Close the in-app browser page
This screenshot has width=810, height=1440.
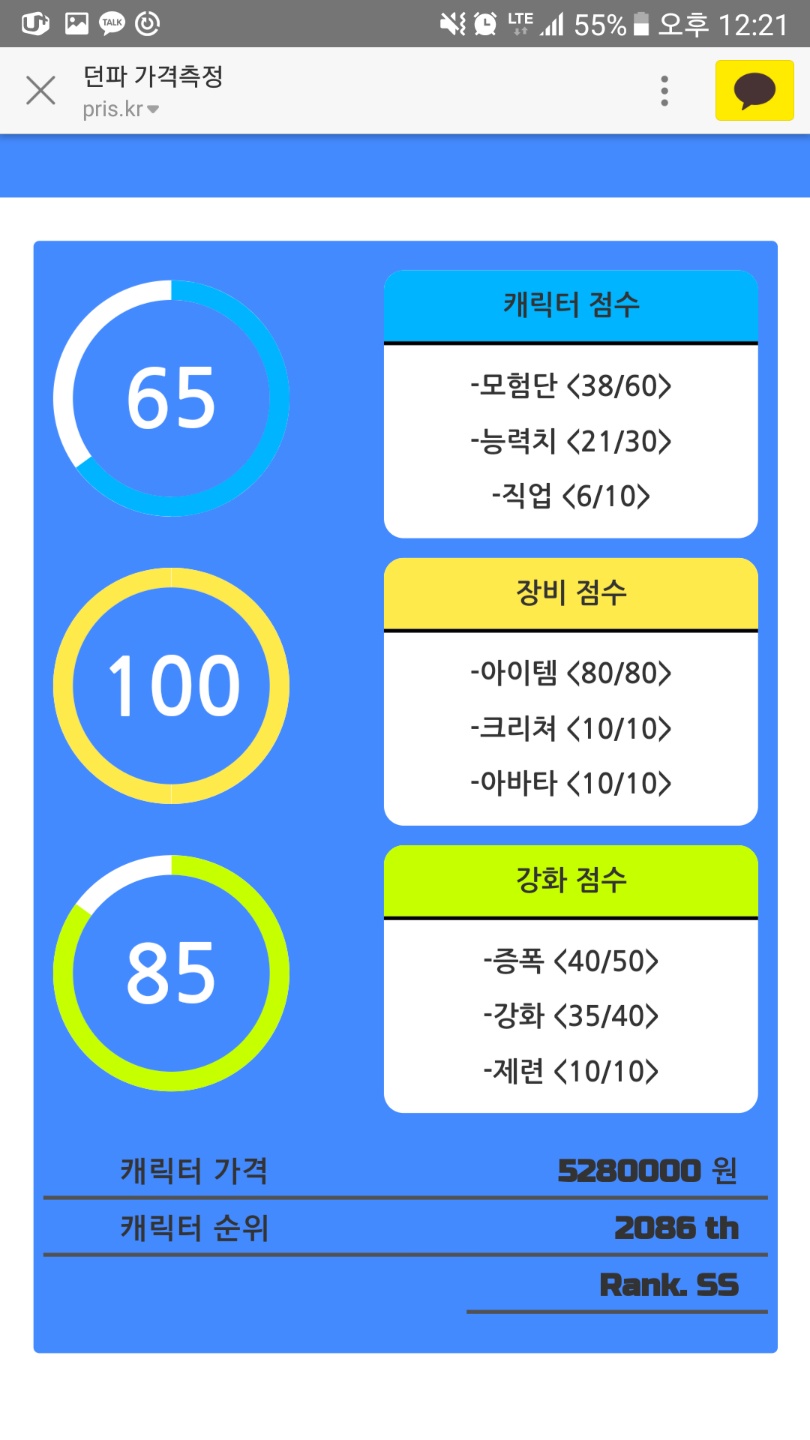pyautogui.click(x=40, y=91)
